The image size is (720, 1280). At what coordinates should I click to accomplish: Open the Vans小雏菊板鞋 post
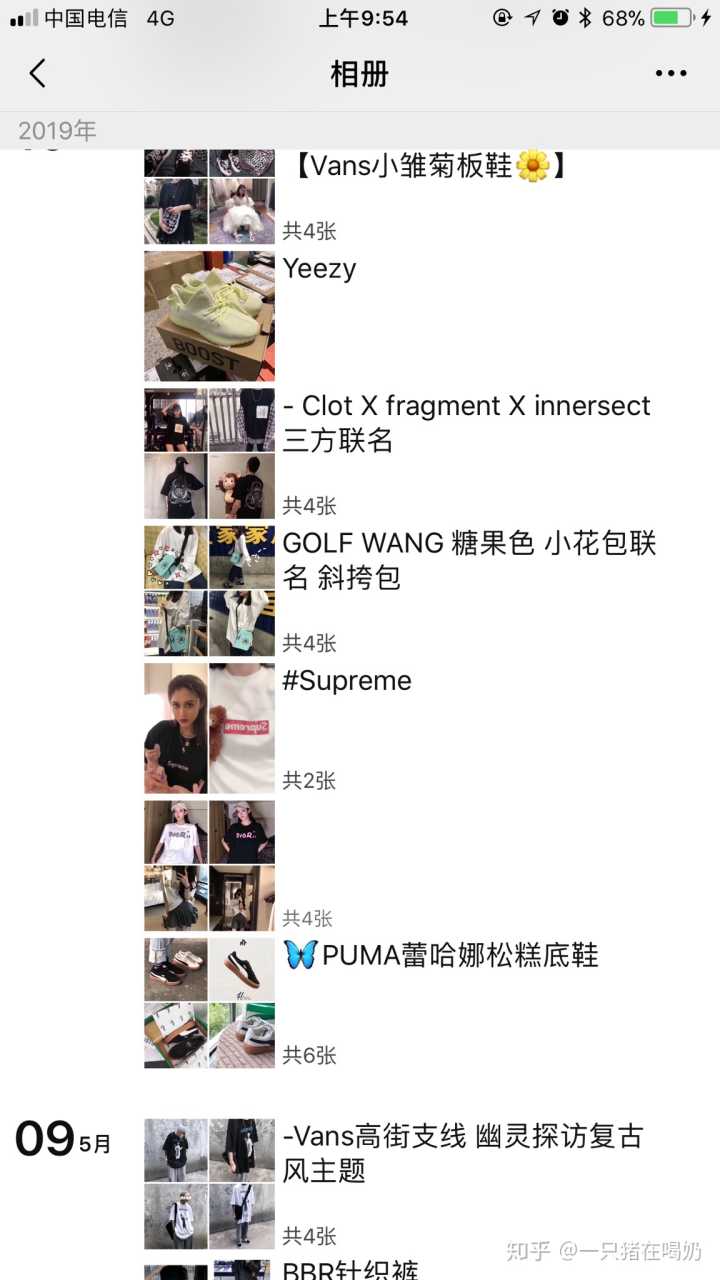[430, 167]
